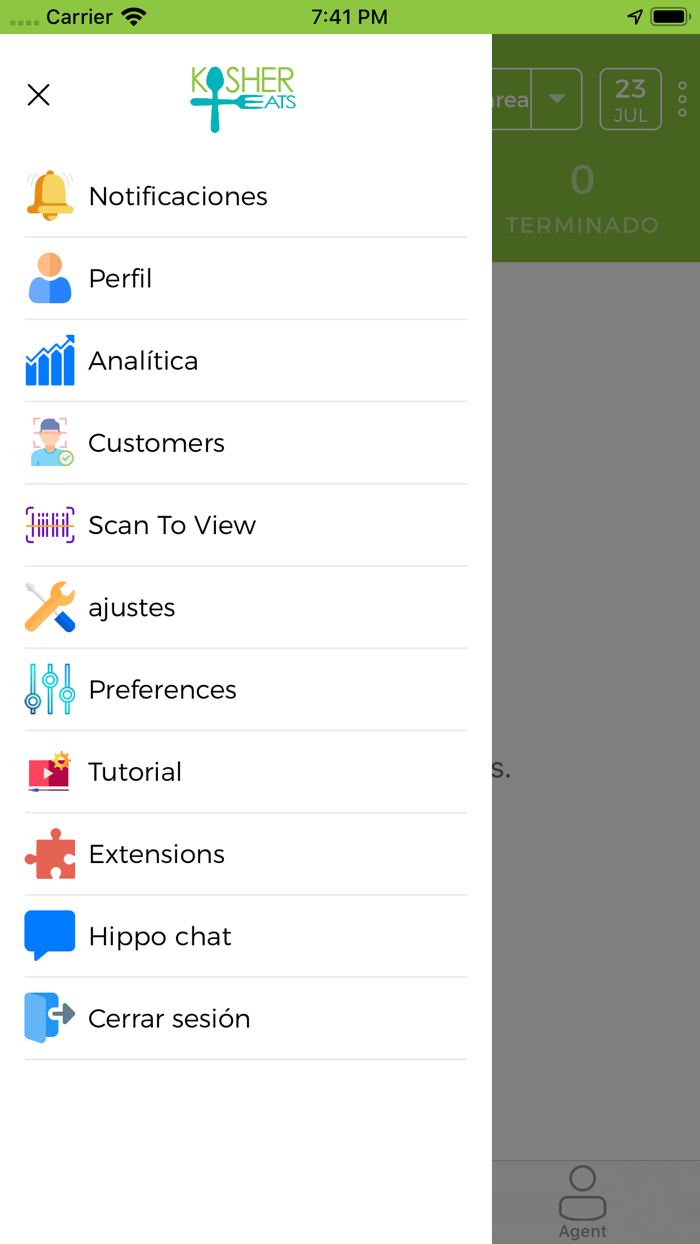This screenshot has width=700, height=1244.
Task: Open Notificaciones from the menu
Action: point(177,196)
